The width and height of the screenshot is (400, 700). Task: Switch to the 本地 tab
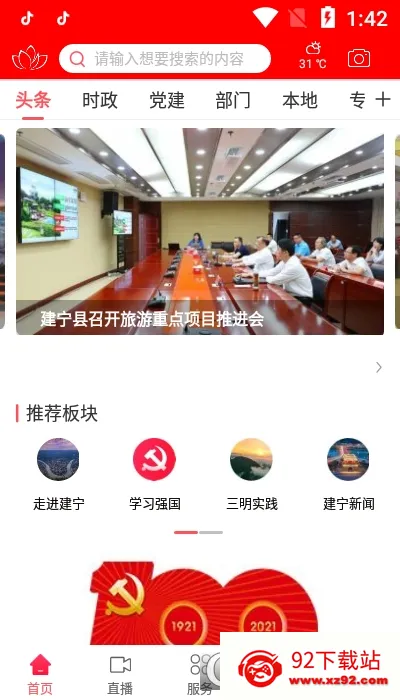pos(300,100)
